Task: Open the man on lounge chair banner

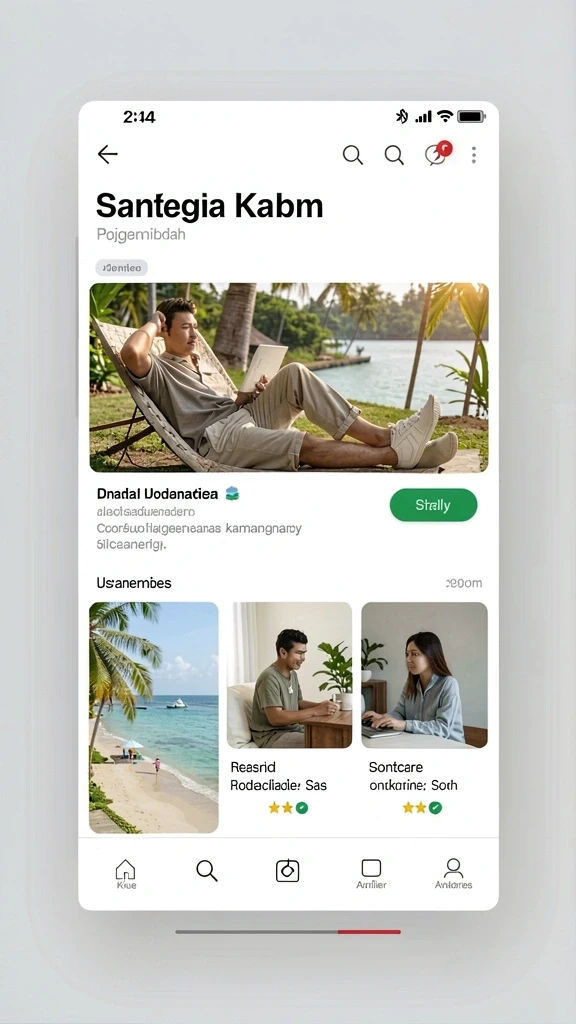Action: pyautogui.click(x=289, y=377)
